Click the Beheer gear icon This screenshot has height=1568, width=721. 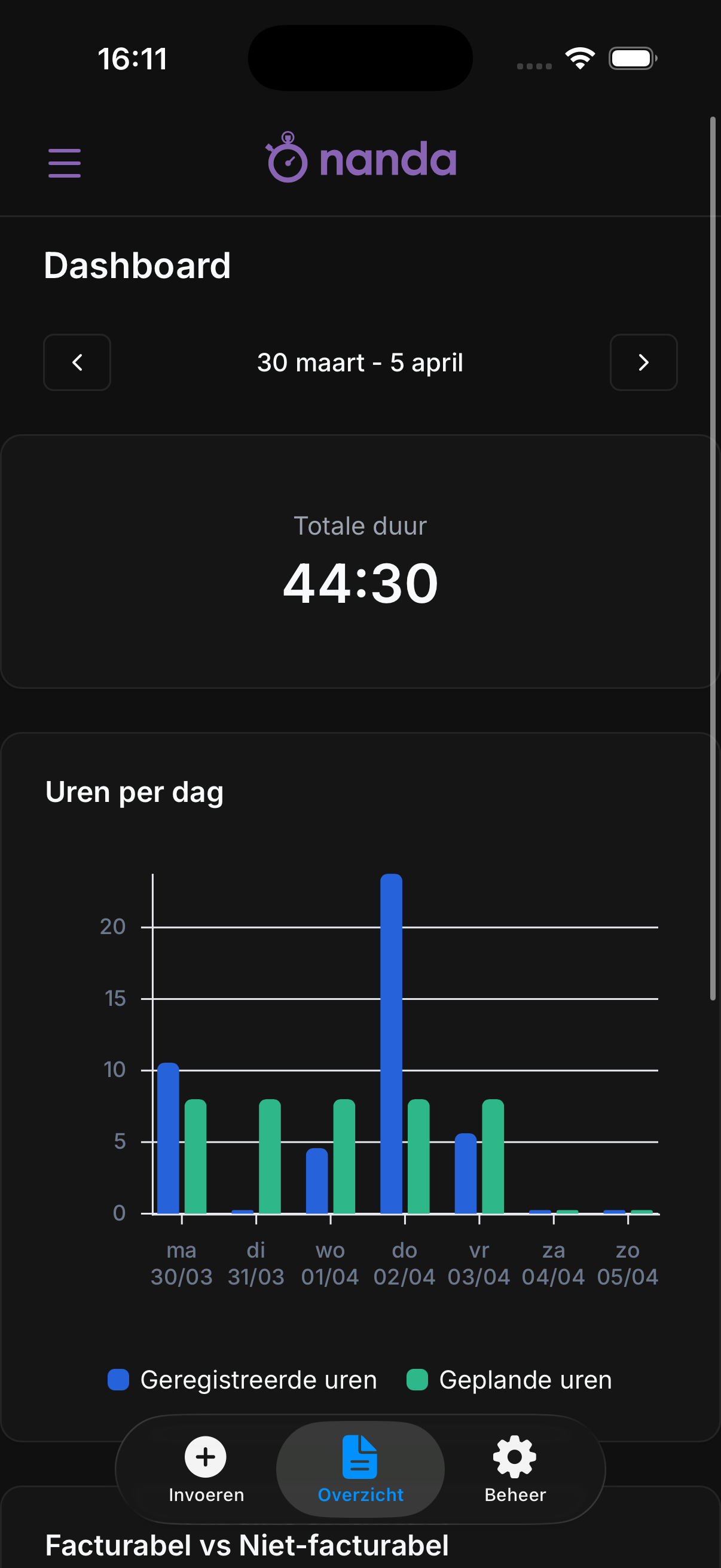pos(514,1458)
